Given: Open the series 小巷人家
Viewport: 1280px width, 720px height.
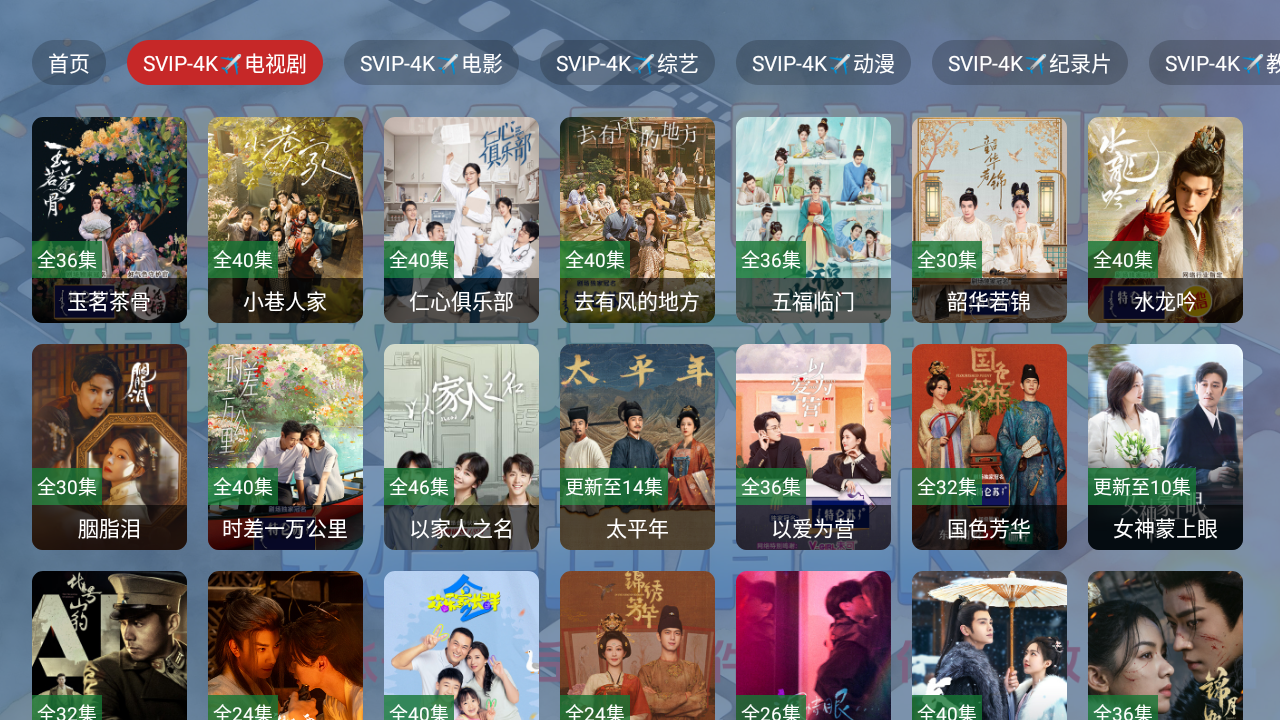Looking at the screenshot, I should (285, 220).
